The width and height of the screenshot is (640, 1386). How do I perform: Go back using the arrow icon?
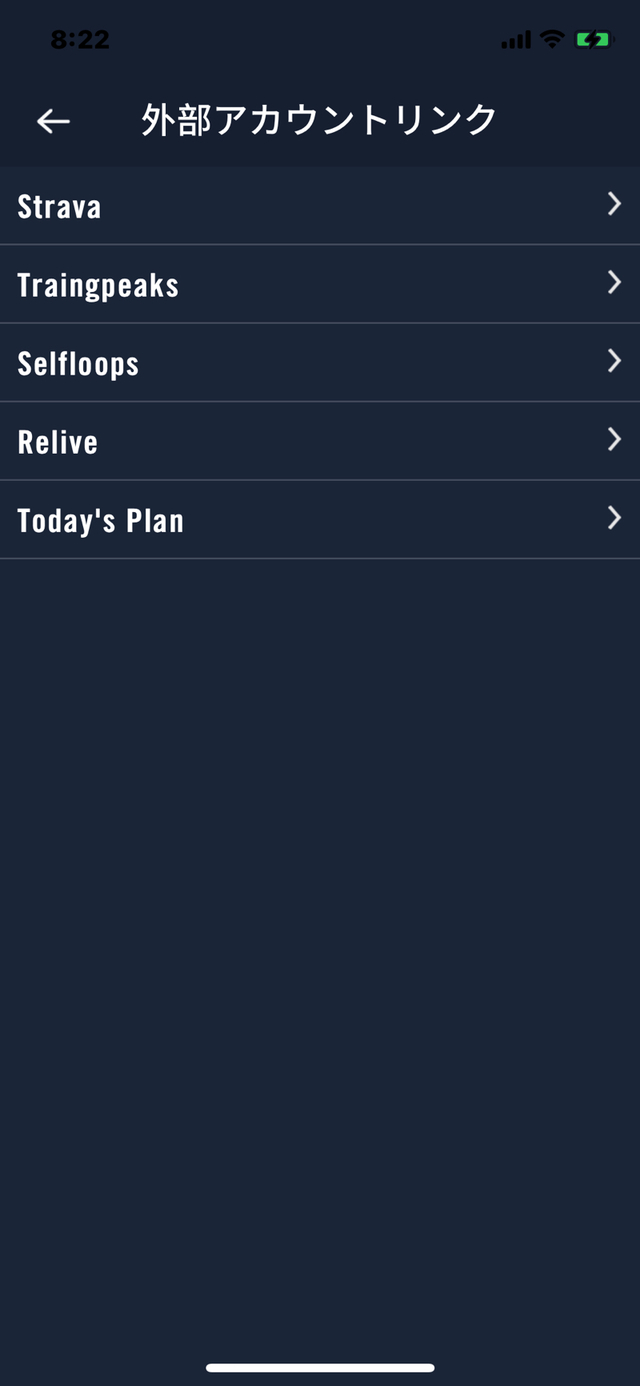point(53,121)
